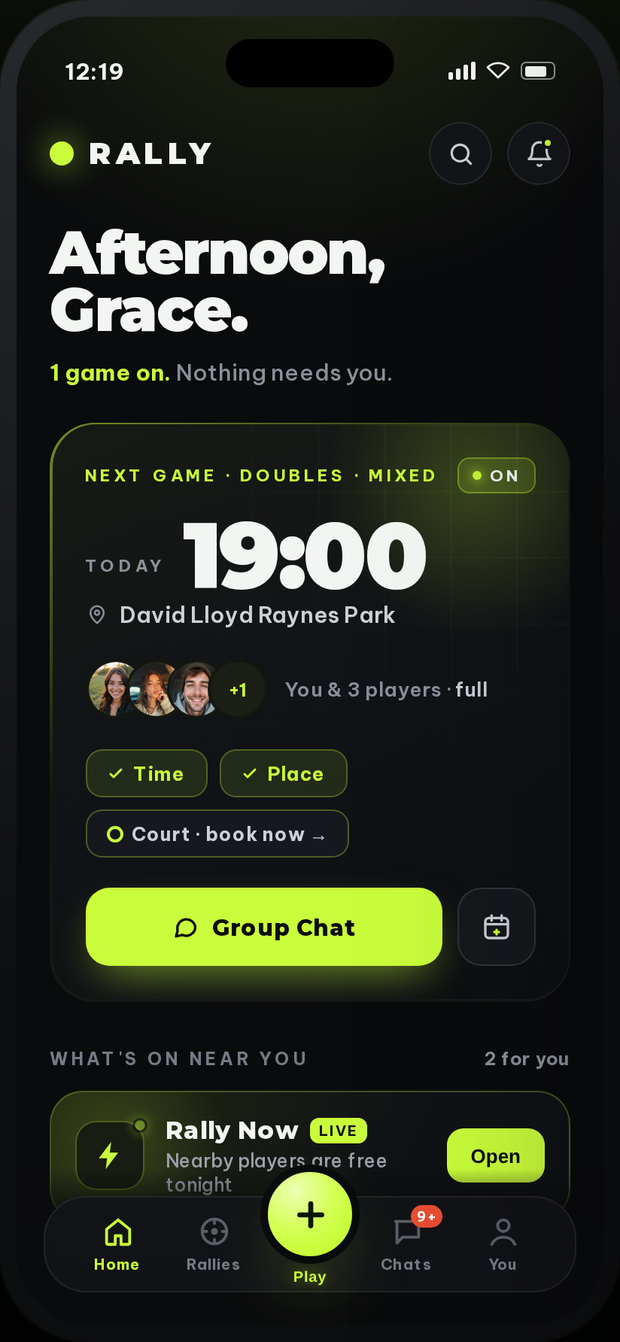Open Rally Now
This screenshot has height=1342, width=620.
point(496,1156)
